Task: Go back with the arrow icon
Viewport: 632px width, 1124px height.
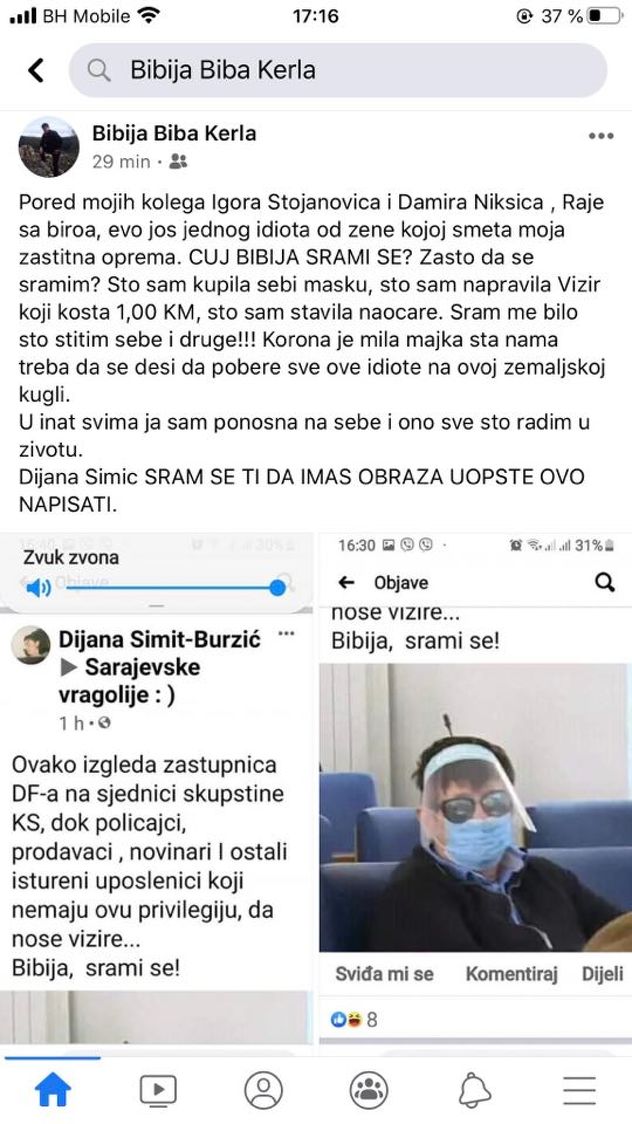Action: (36, 70)
